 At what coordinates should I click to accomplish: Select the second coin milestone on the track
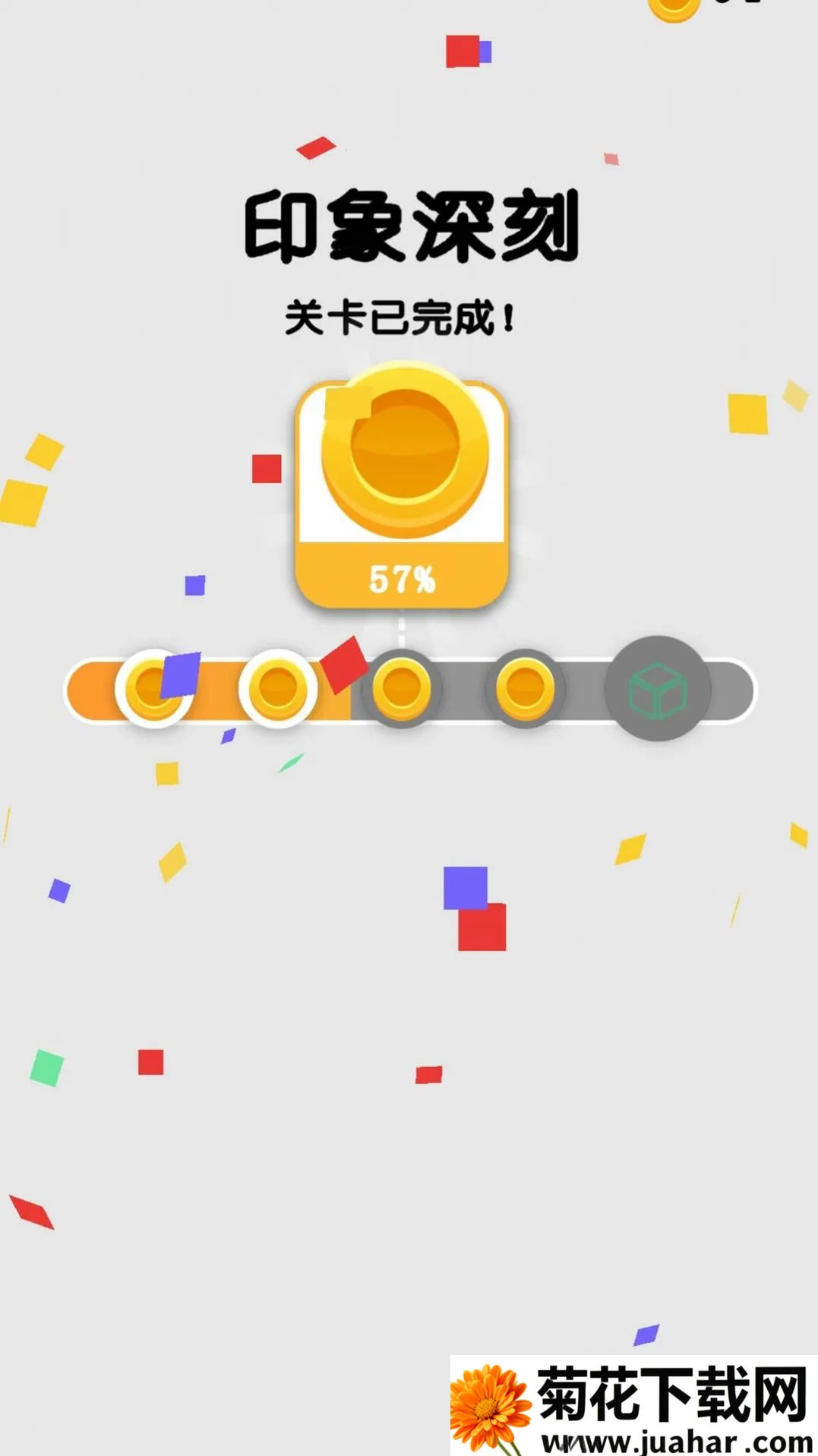coord(278,690)
